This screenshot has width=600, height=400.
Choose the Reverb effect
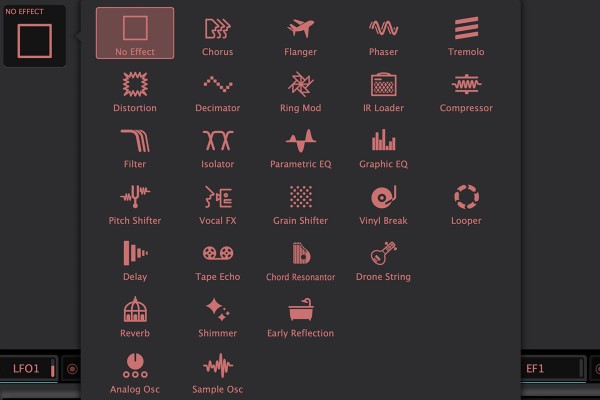pyautogui.click(x=135, y=314)
